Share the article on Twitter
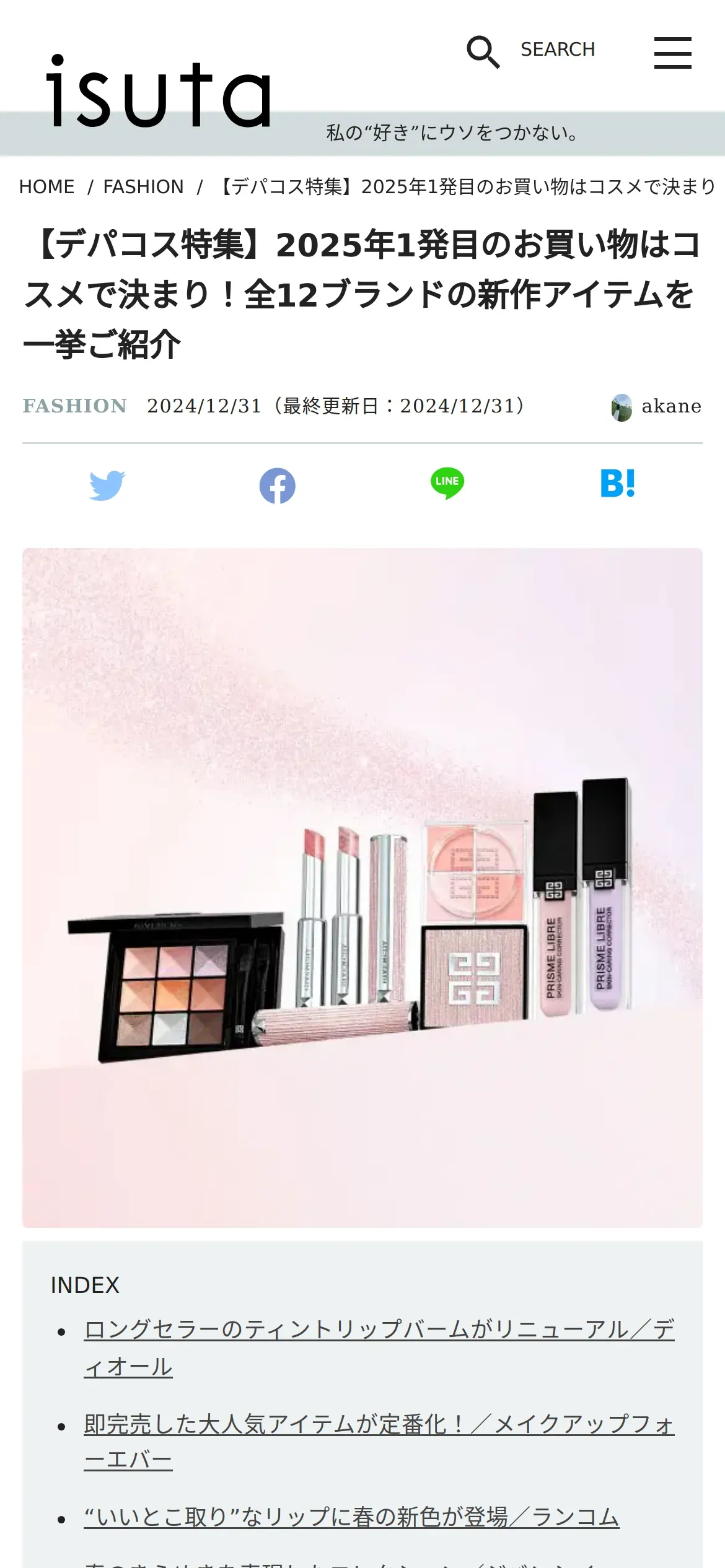Image resolution: width=725 pixels, height=1568 pixels. coord(107,485)
